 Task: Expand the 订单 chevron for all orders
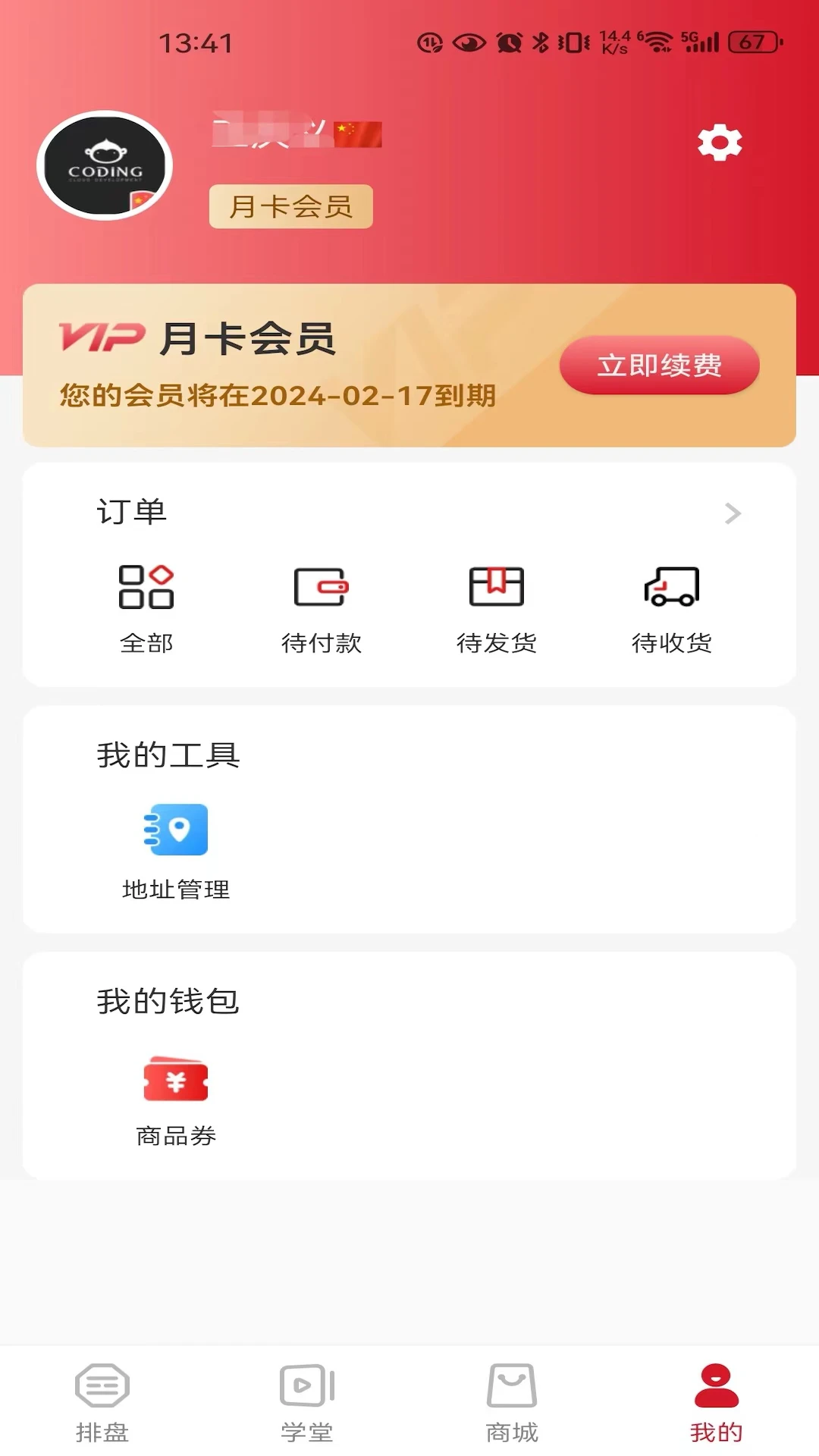pos(732,513)
